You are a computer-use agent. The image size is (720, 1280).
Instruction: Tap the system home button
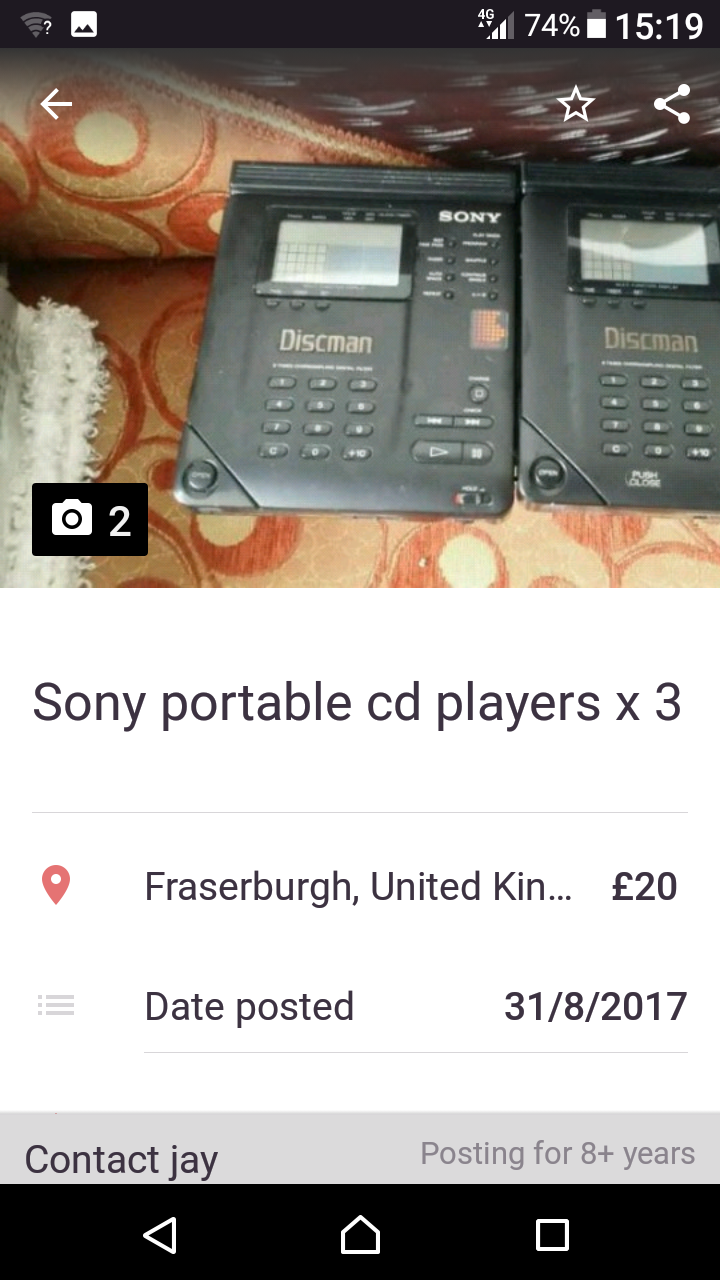coord(360,1234)
